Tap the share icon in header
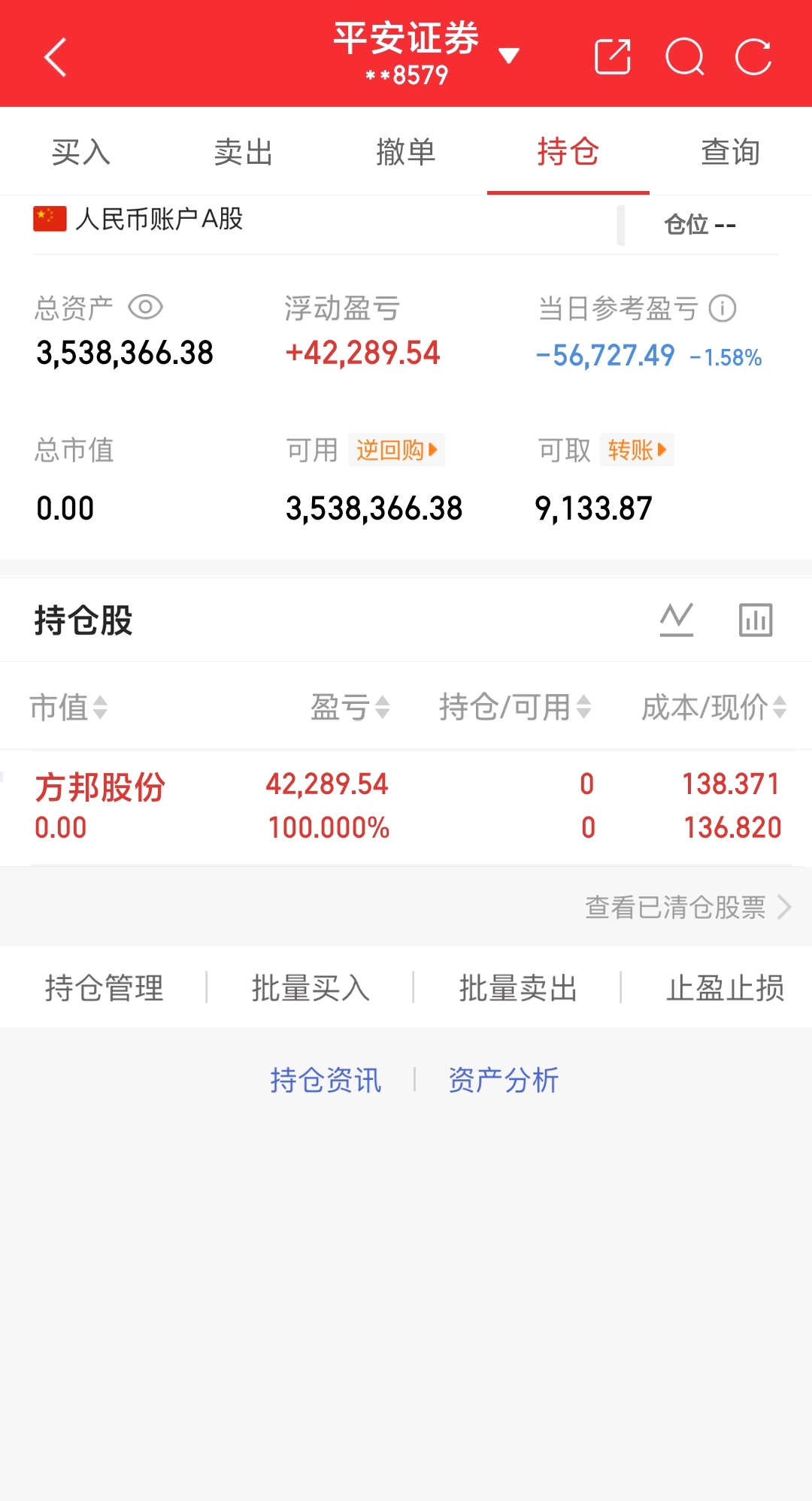812x1501 pixels. click(613, 57)
